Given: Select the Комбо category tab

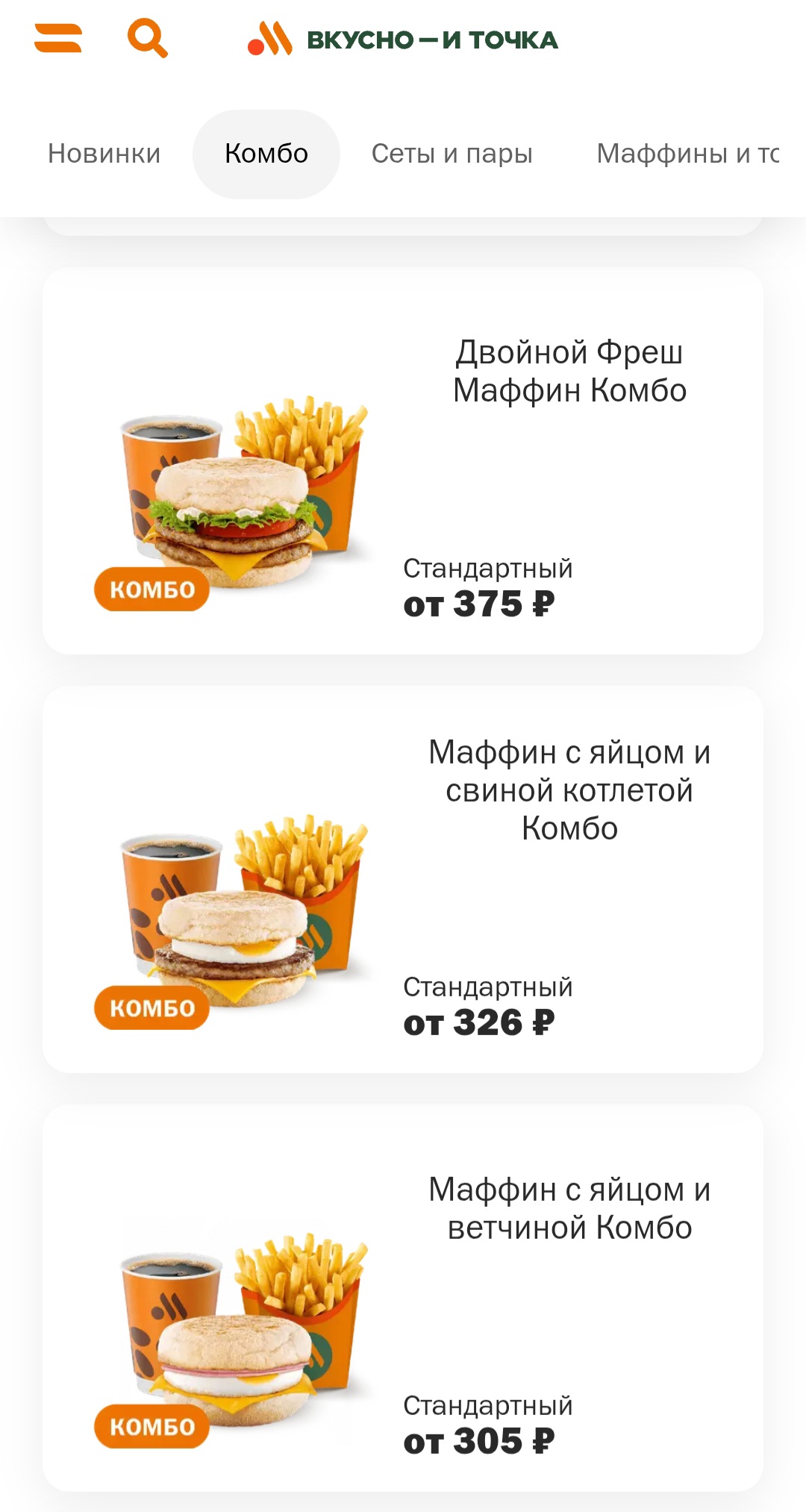Looking at the screenshot, I should tap(266, 154).
